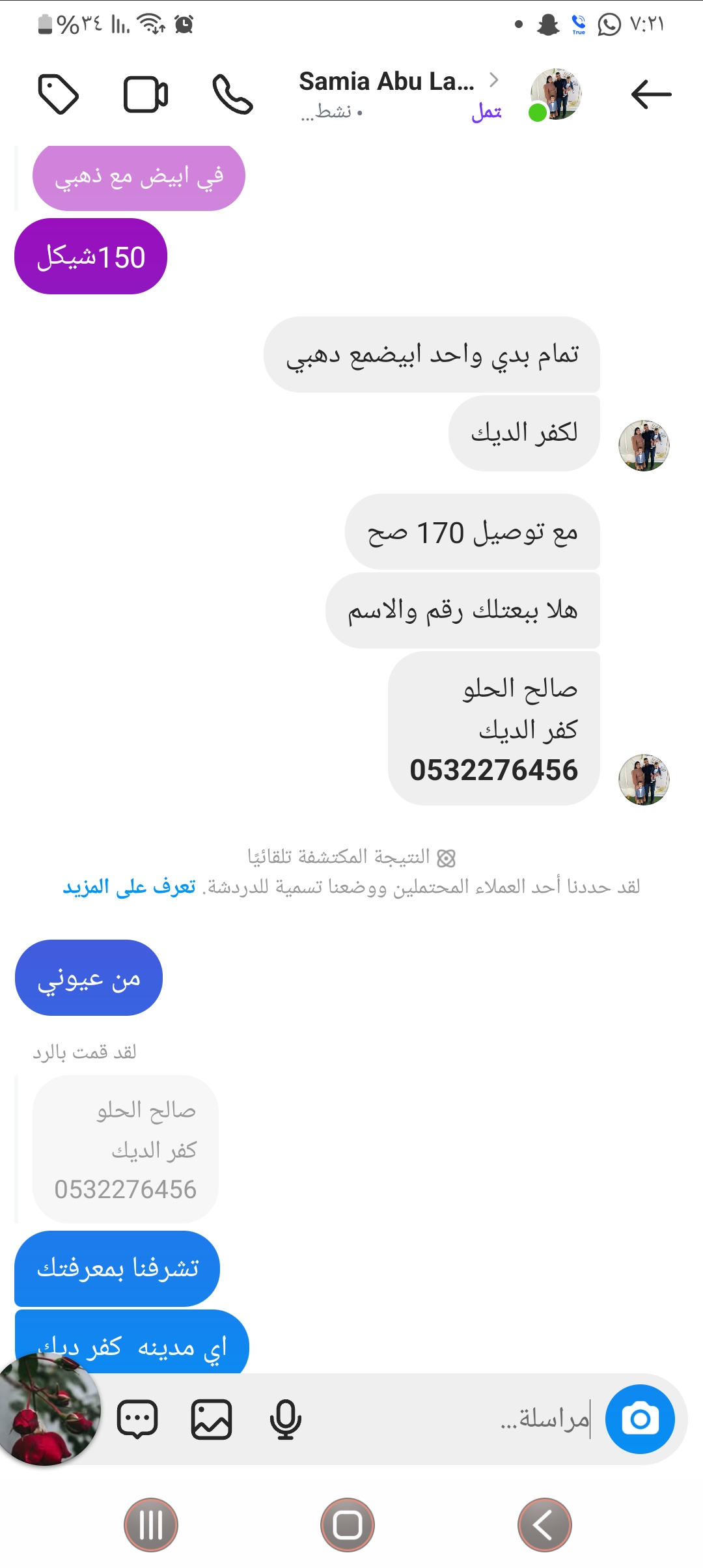
Task: Attach a photo from the gallery
Action: point(212,1419)
